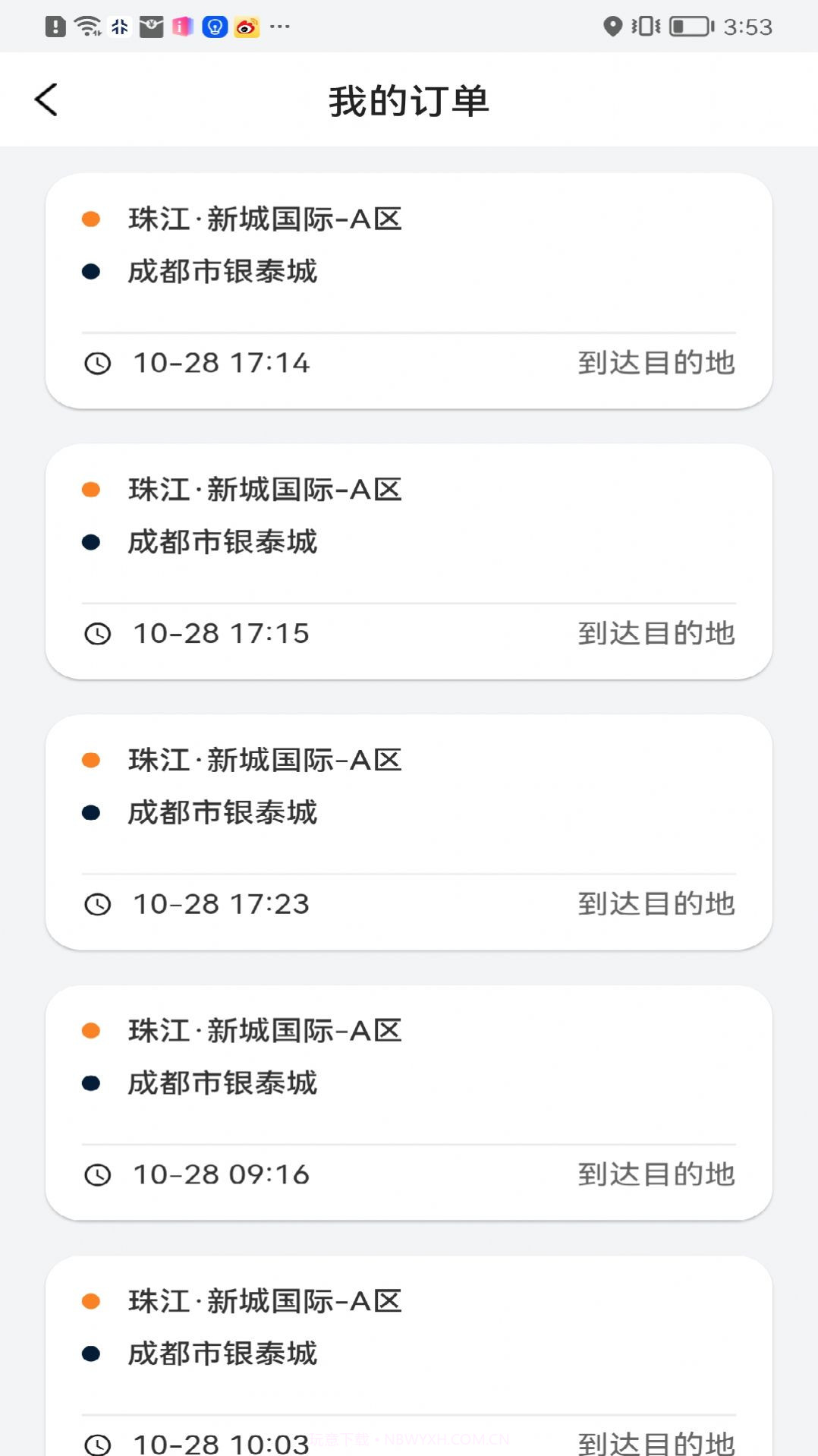The width and height of the screenshot is (818, 1456).
Task: Tap the dark destination dot on the second order
Action: 91,542
